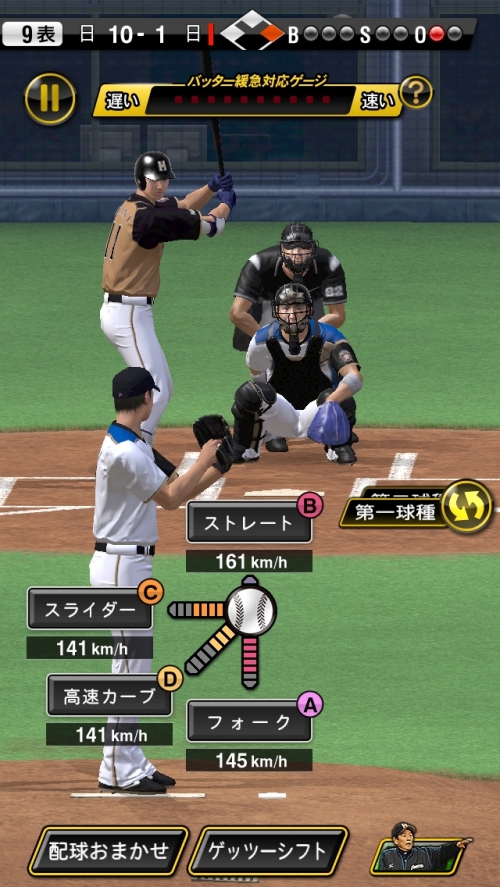Open the manager instructions panel
The height and width of the screenshot is (887, 500).
422,847
